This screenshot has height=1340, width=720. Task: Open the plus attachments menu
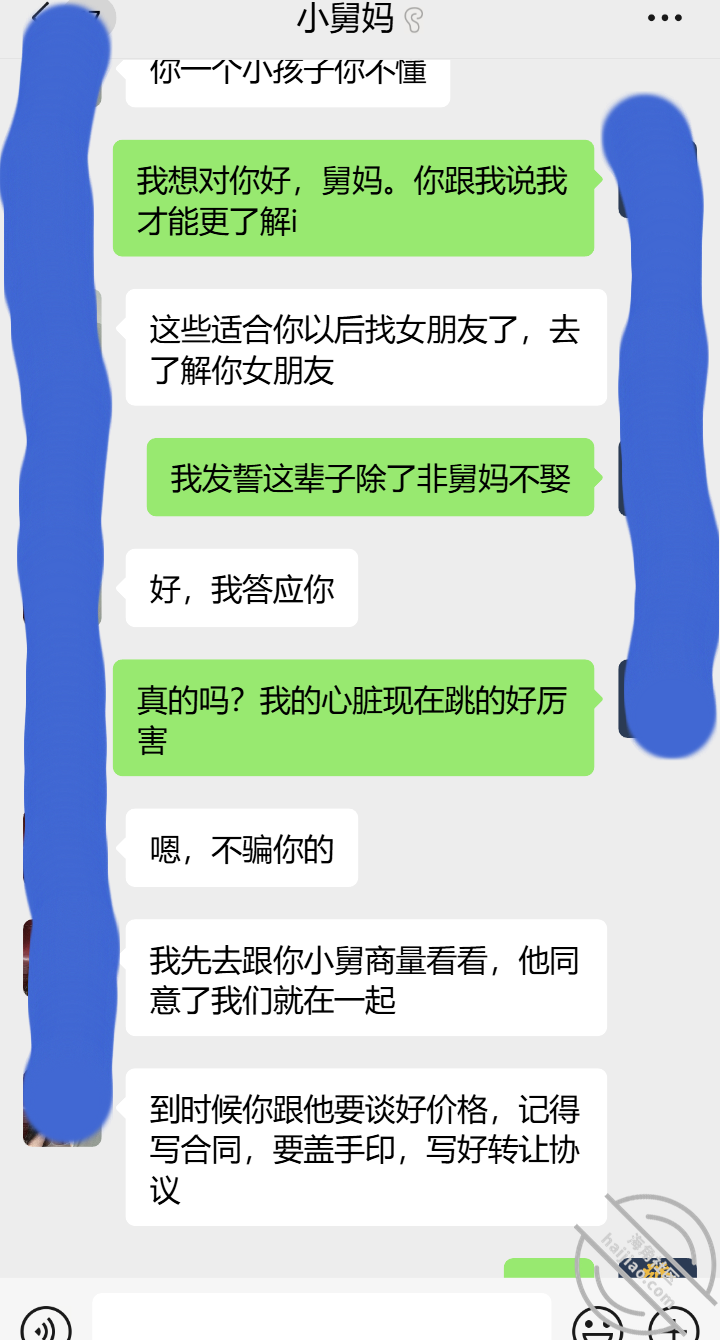click(674, 1325)
